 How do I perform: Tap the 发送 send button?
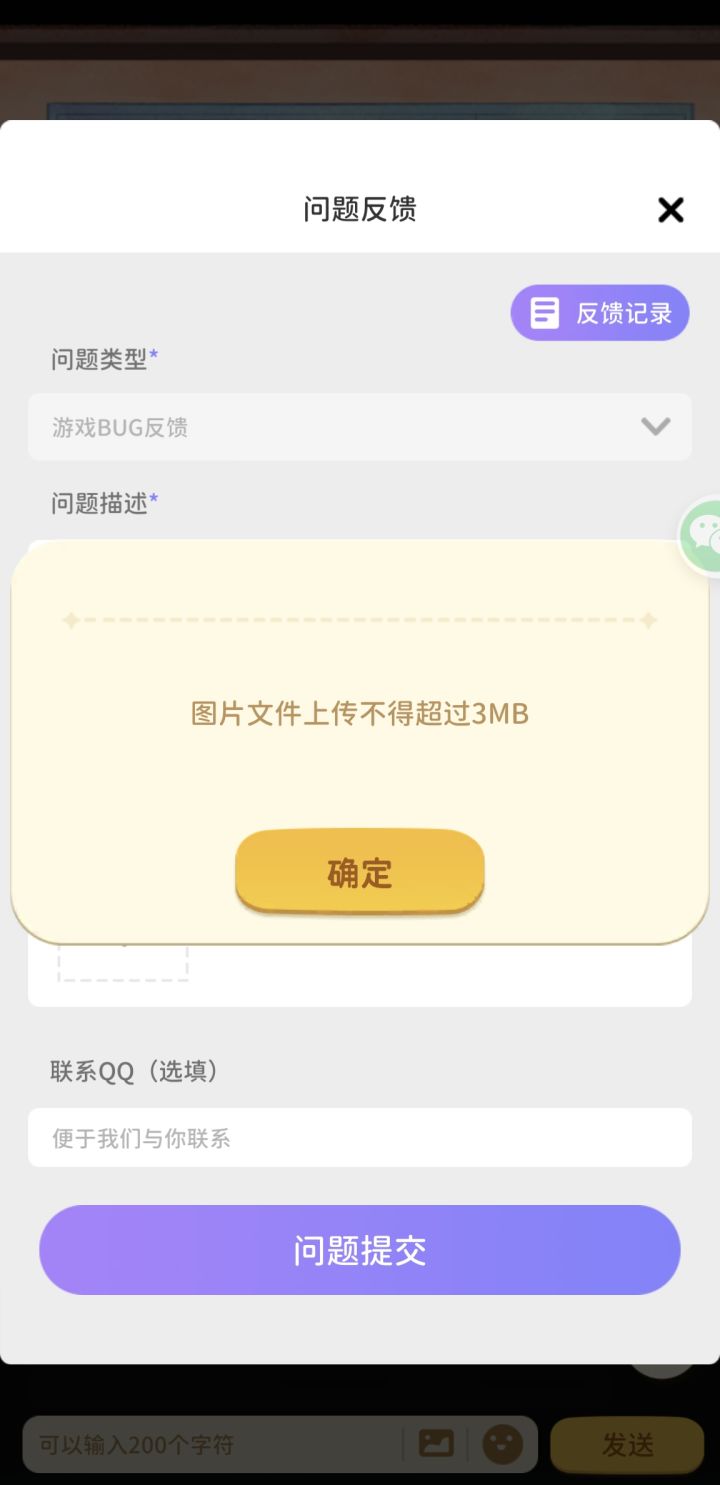click(626, 1443)
